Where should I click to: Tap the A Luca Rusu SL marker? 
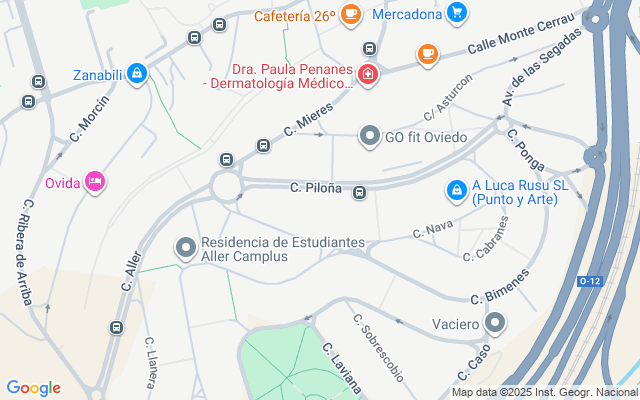(x=456, y=188)
